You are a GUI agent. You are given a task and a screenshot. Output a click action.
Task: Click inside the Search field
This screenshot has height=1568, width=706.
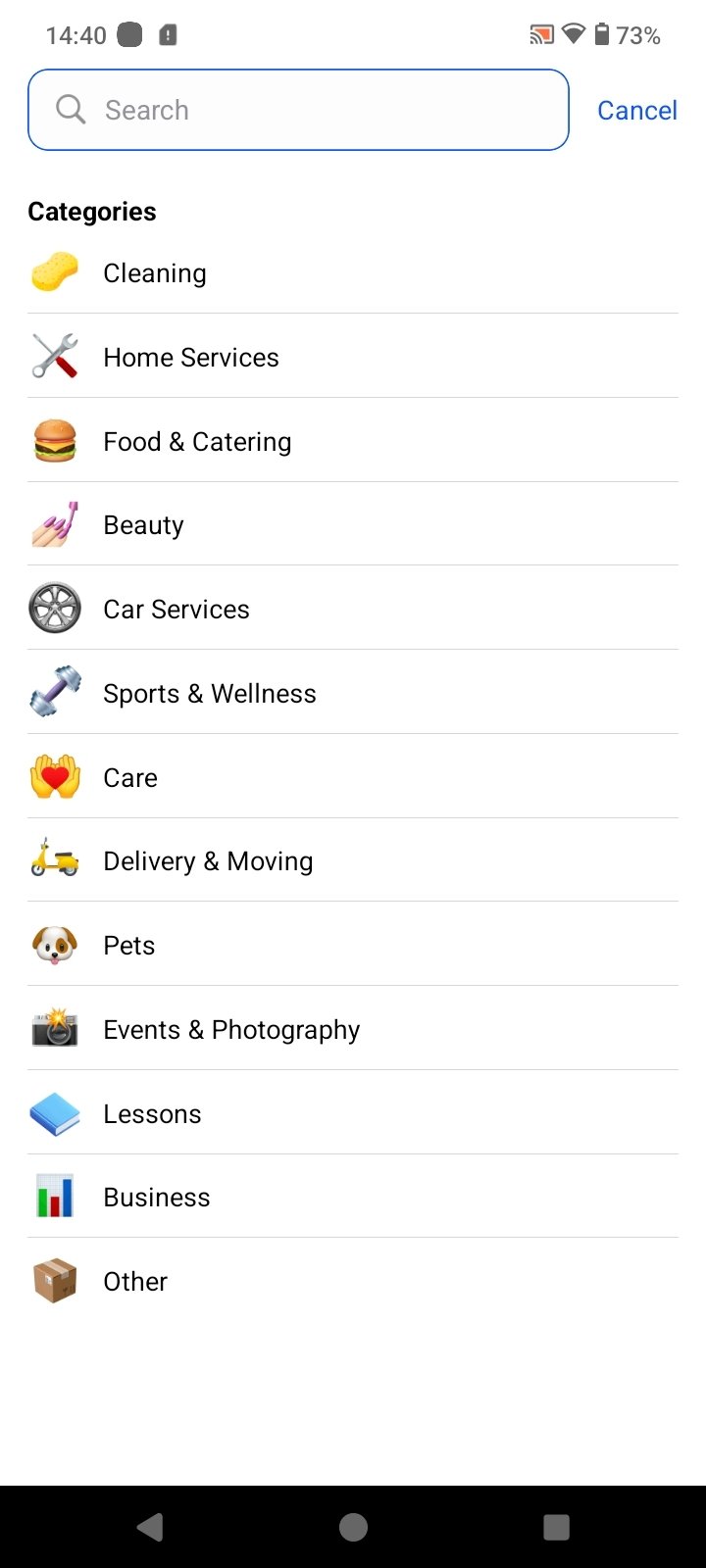click(x=294, y=110)
